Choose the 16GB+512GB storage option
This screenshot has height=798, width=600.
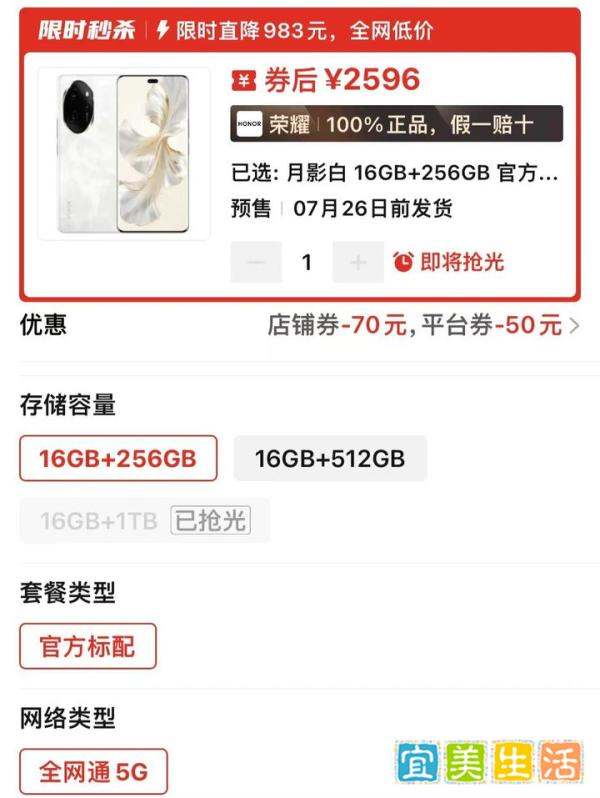coord(330,459)
